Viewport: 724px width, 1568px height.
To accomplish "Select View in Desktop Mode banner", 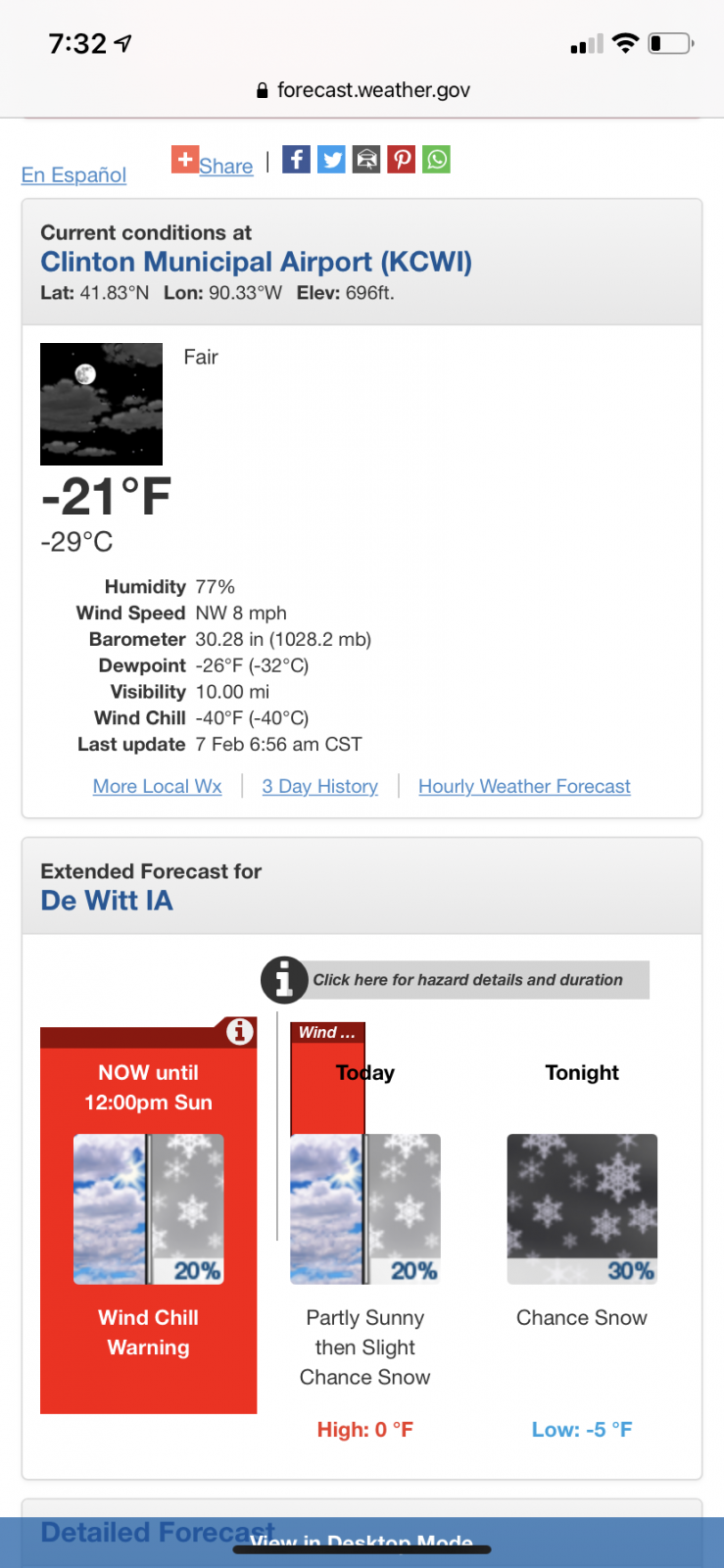I will point(362,1543).
